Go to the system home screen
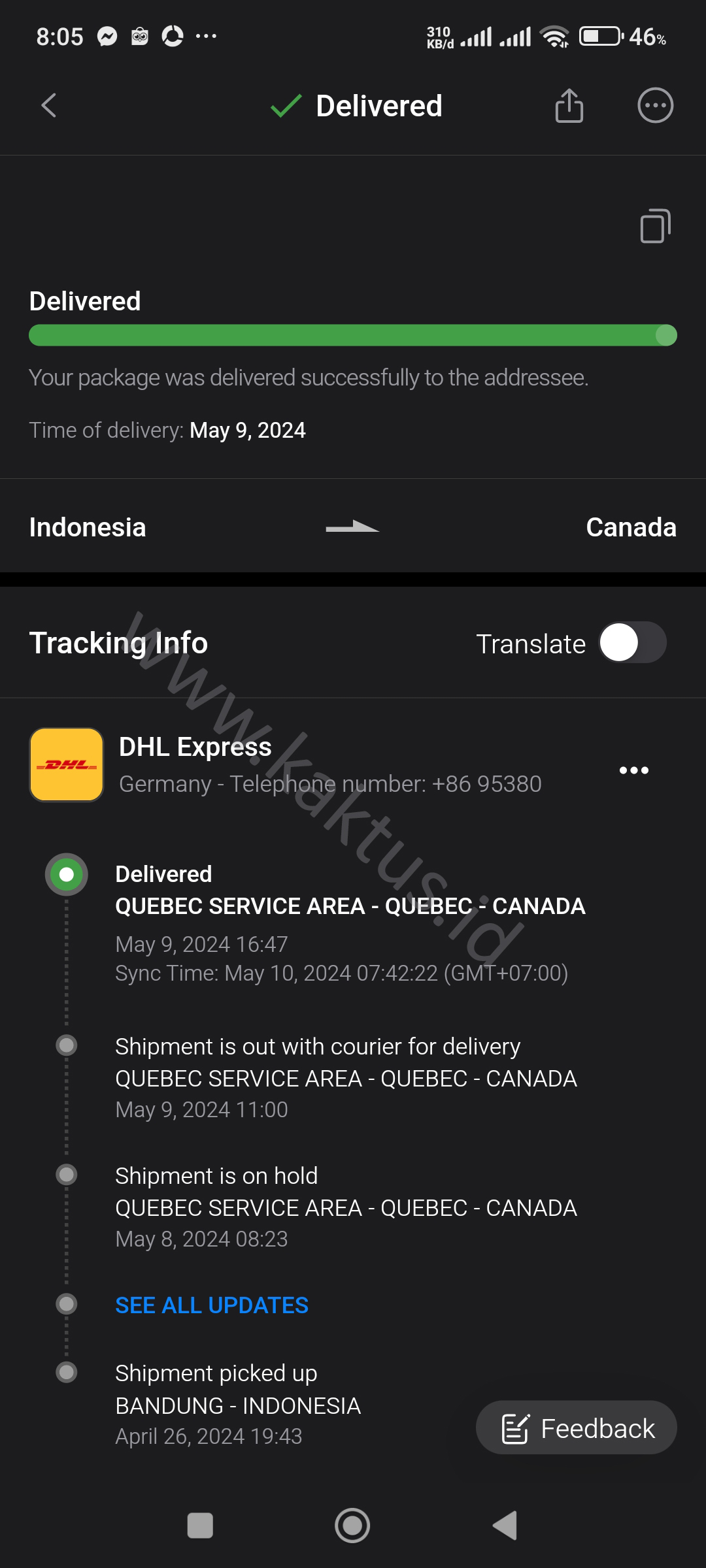The image size is (706, 1568). pyautogui.click(x=352, y=1526)
